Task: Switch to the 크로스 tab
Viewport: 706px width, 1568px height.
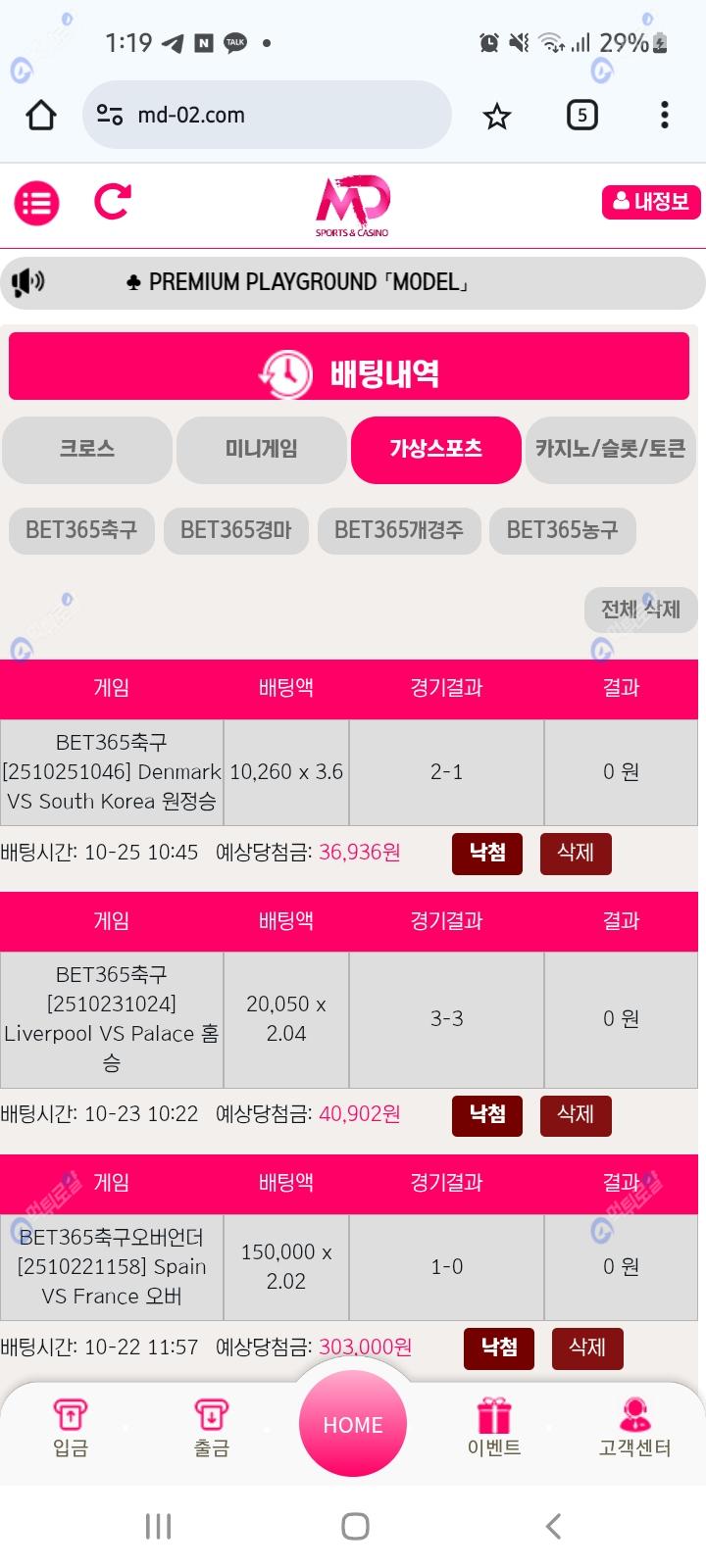Action: pyautogui.click(x=87, y=449)
